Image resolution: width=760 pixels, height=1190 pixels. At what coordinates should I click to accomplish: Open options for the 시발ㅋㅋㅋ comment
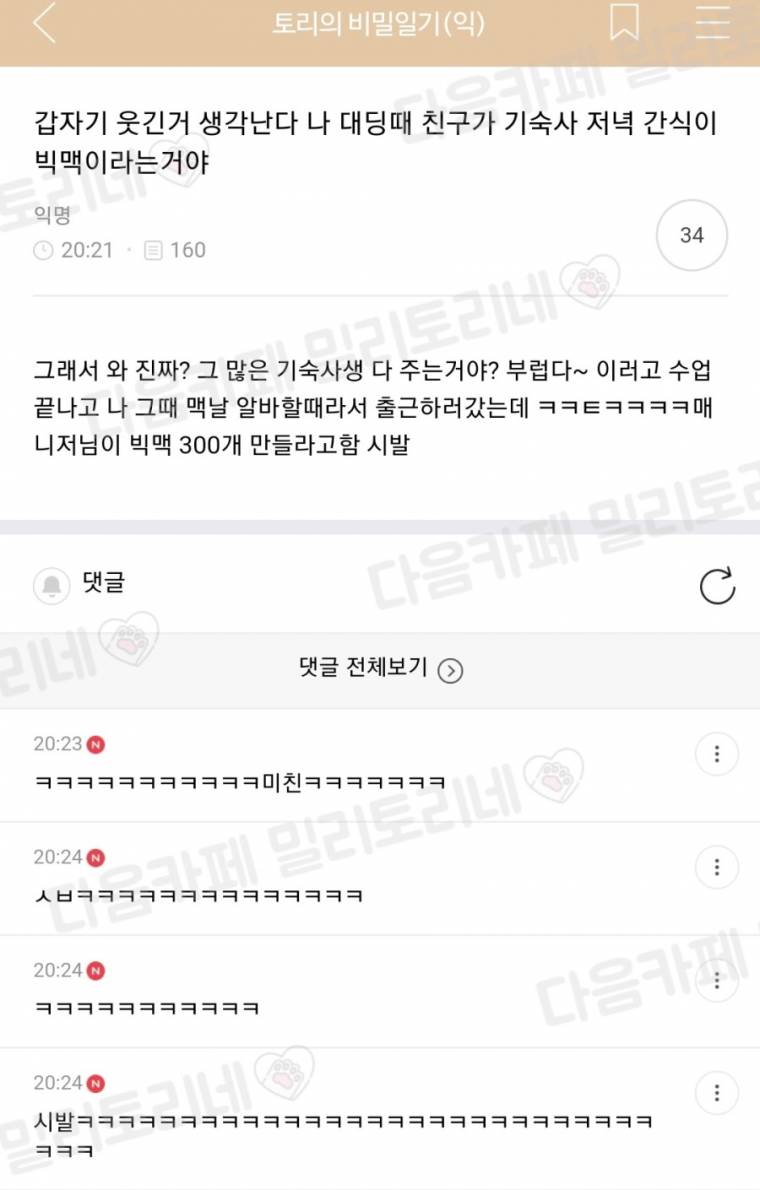[x=717, y=1092]
